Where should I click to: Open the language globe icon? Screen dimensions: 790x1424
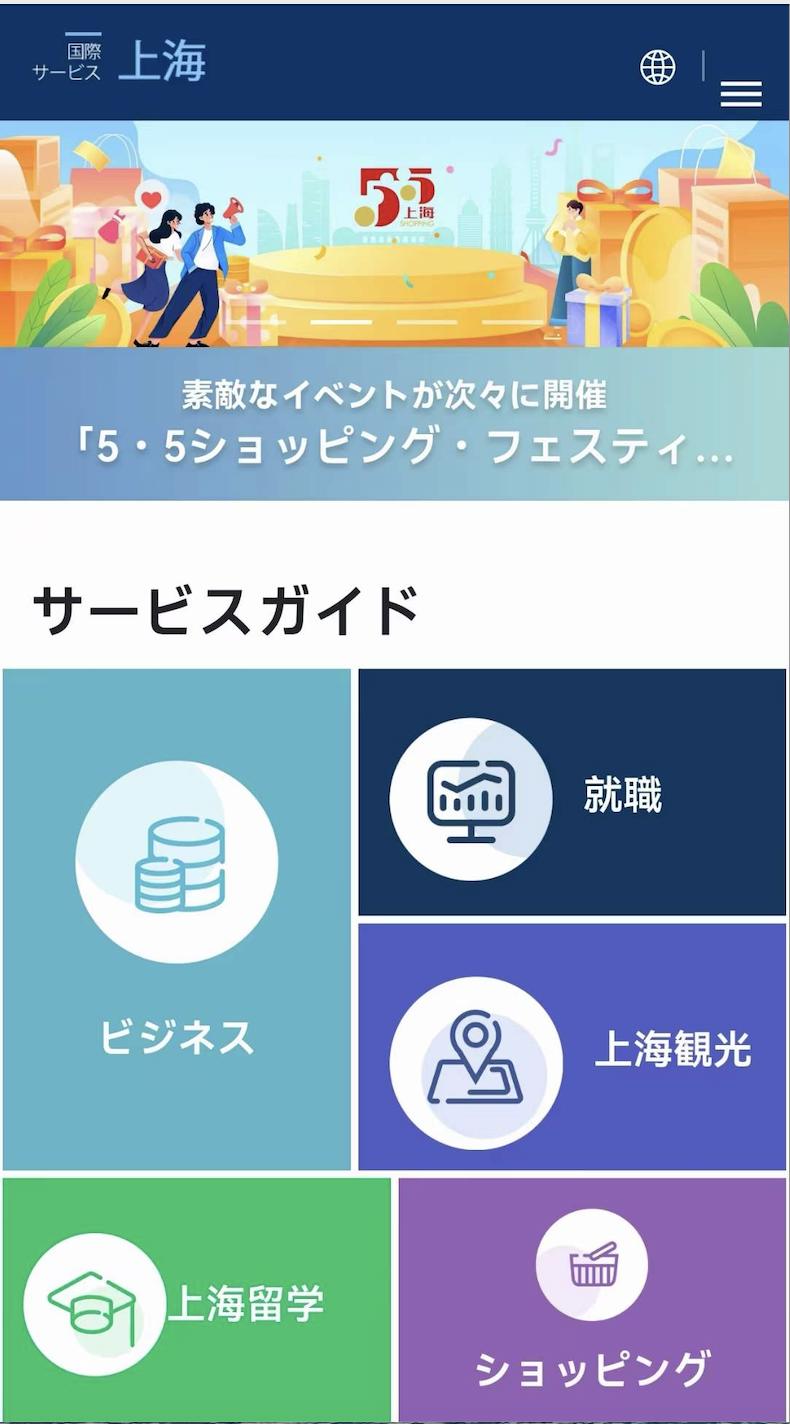[657, 67]
